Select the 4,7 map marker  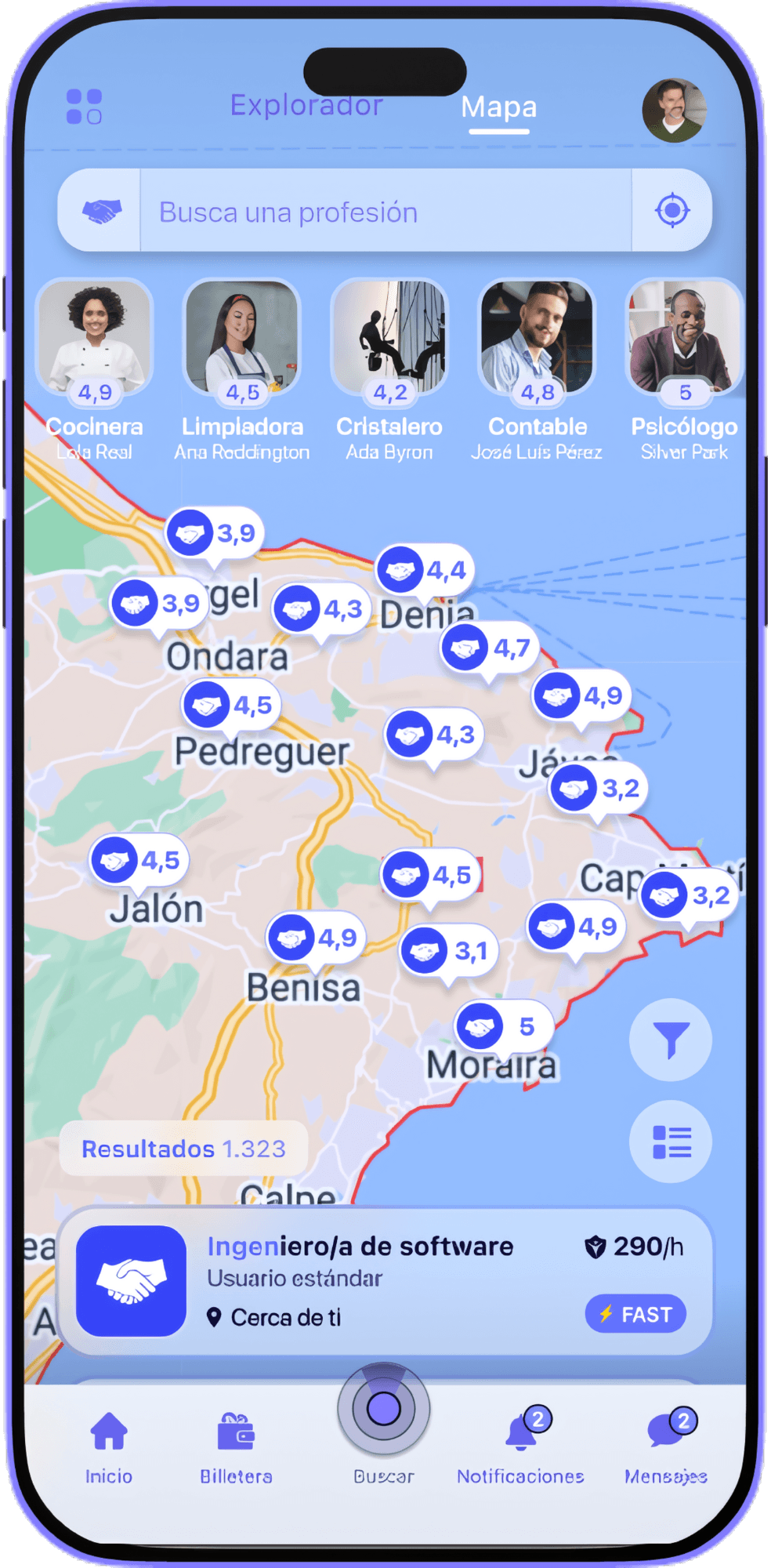489,648
